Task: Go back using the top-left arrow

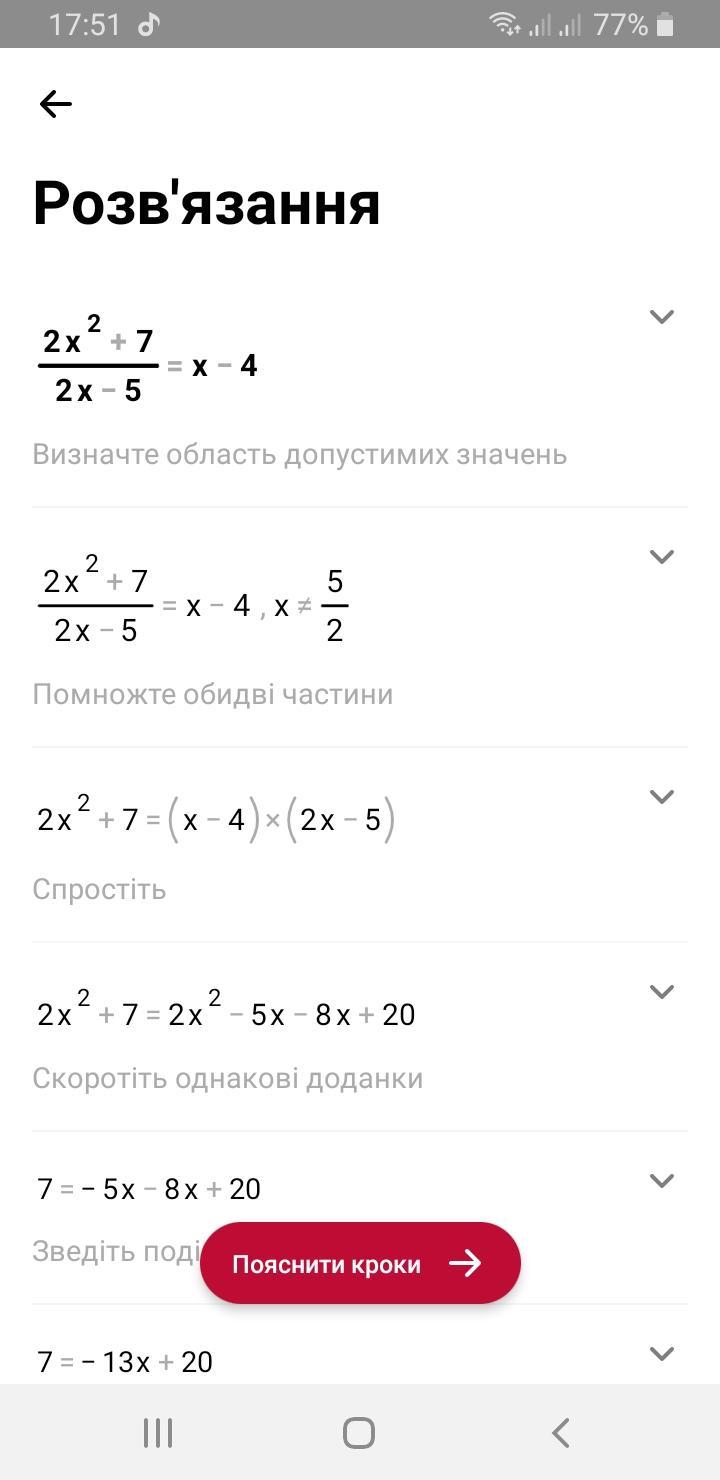Action: [x=56, y=104]
